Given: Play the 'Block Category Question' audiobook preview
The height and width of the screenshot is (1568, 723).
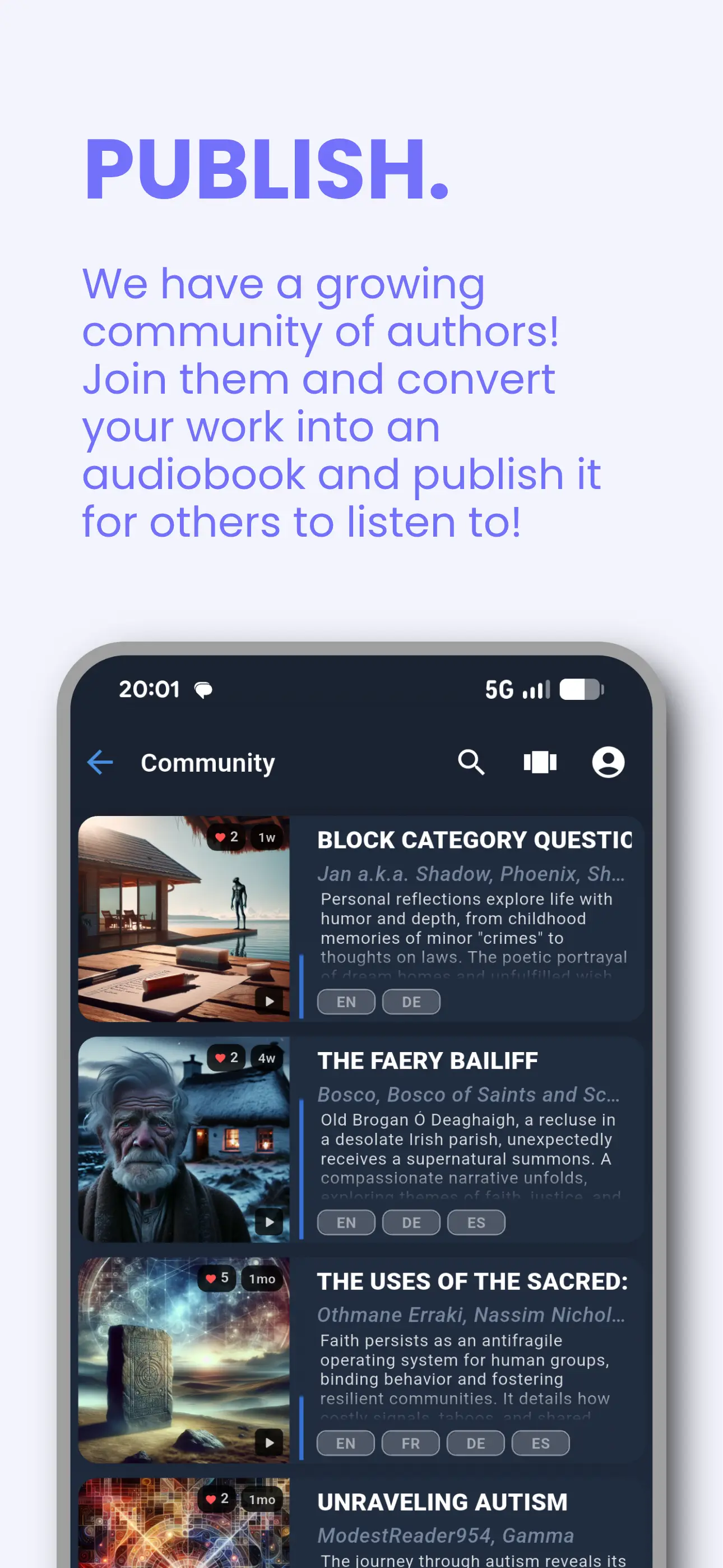Looking at the screenshot, I should click(x=268, y=1000).
